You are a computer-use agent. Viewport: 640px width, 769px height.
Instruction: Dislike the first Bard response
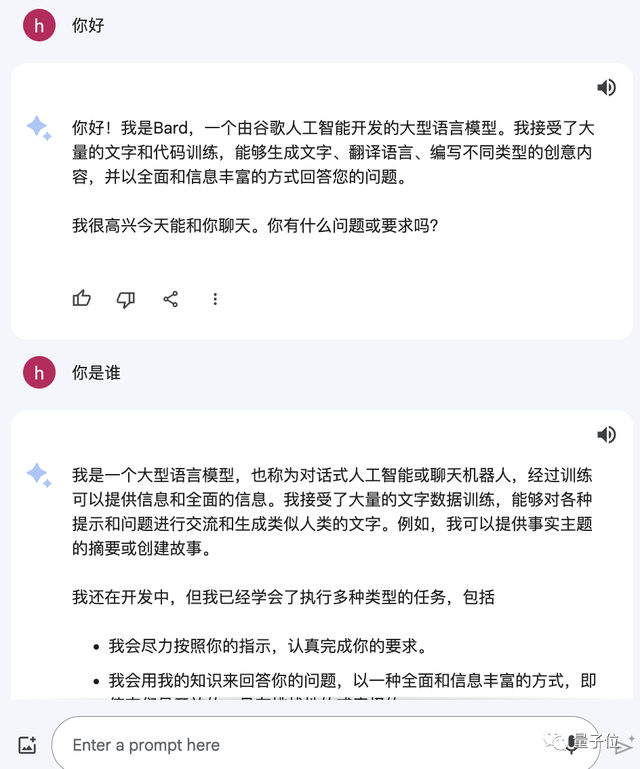(126, 298)
